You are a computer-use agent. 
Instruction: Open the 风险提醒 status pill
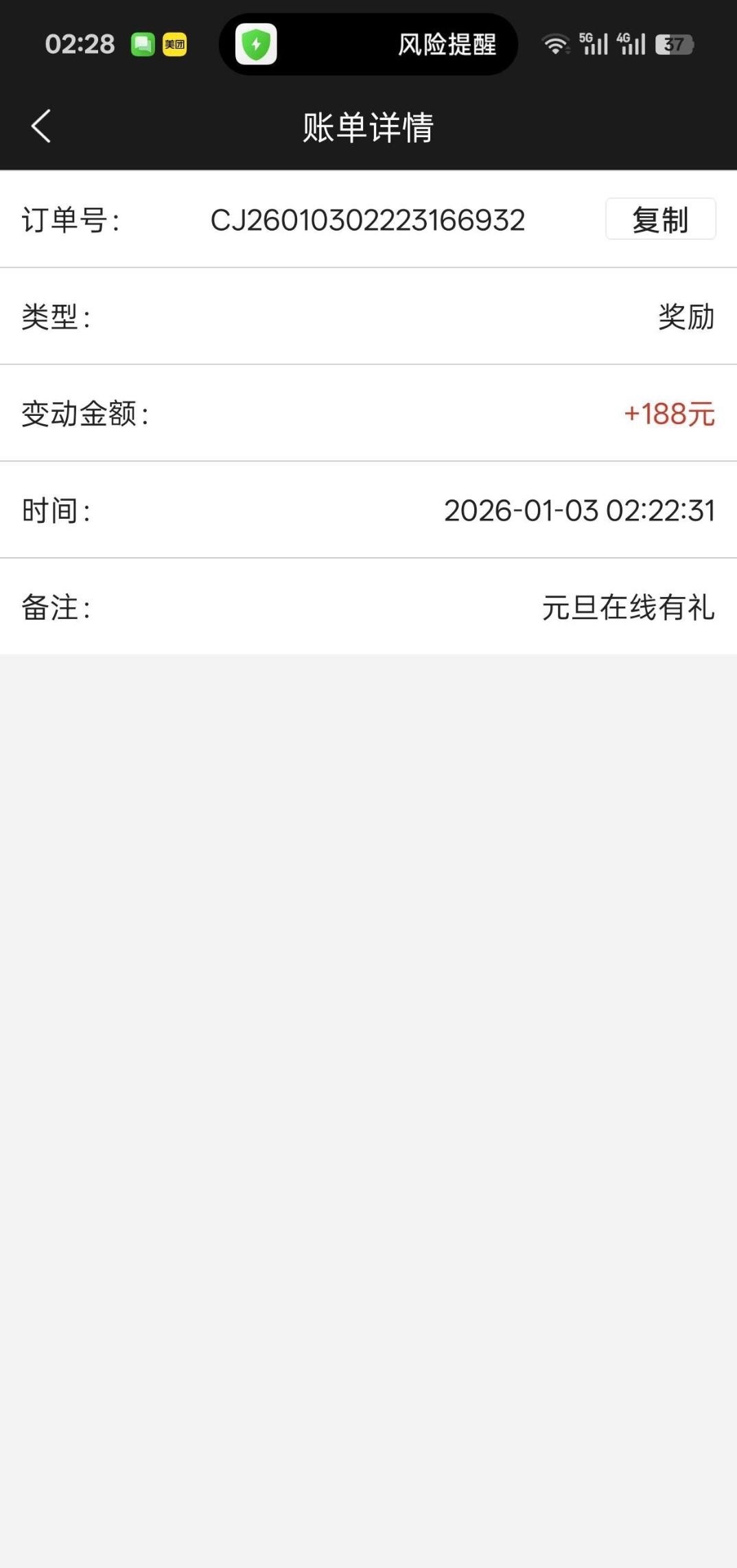tap(368, 45)
